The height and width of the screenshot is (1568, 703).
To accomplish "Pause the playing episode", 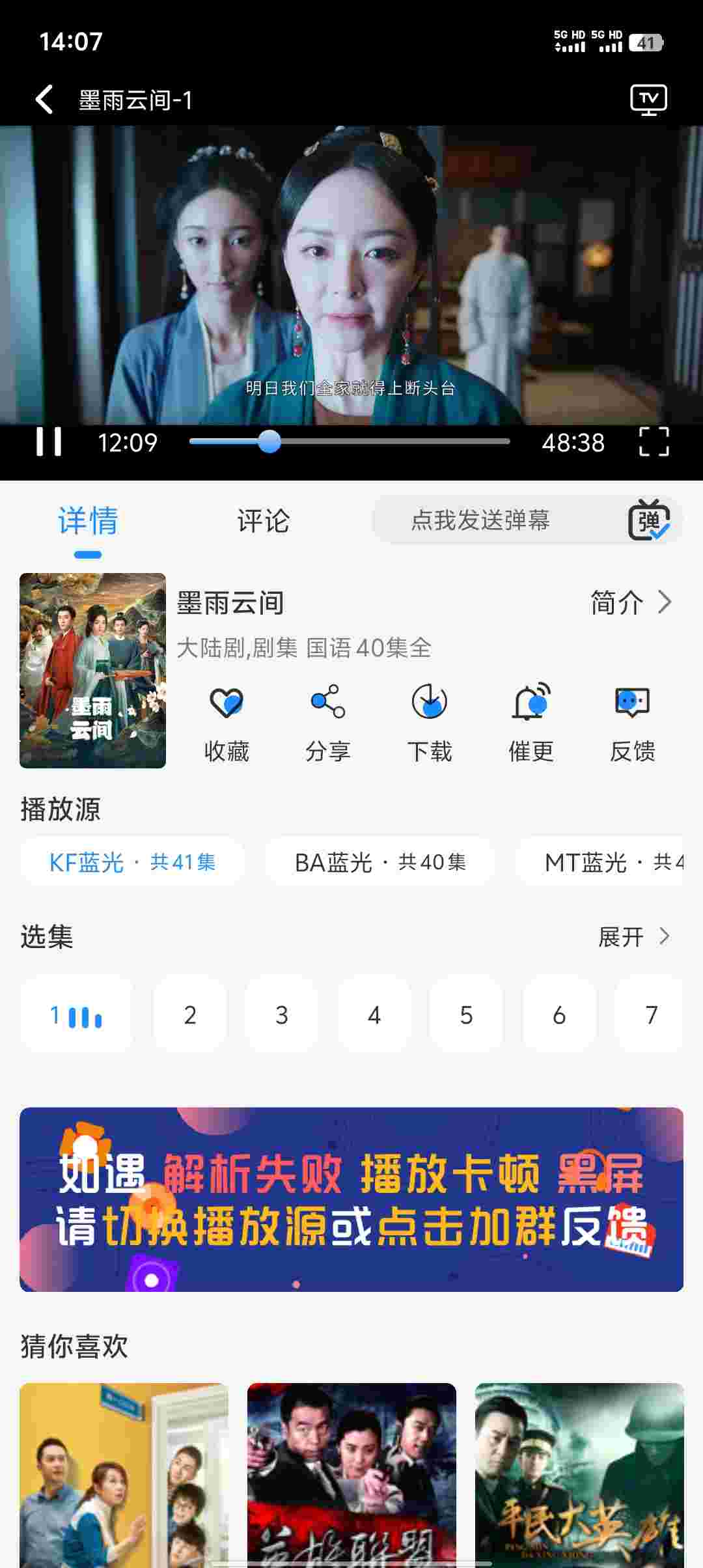I will click(49, 442).
